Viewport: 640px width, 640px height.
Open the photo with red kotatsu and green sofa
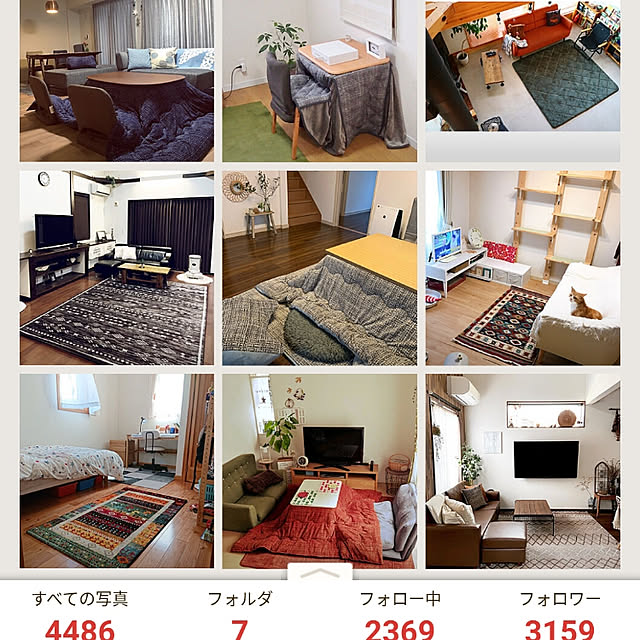point(319,470)
